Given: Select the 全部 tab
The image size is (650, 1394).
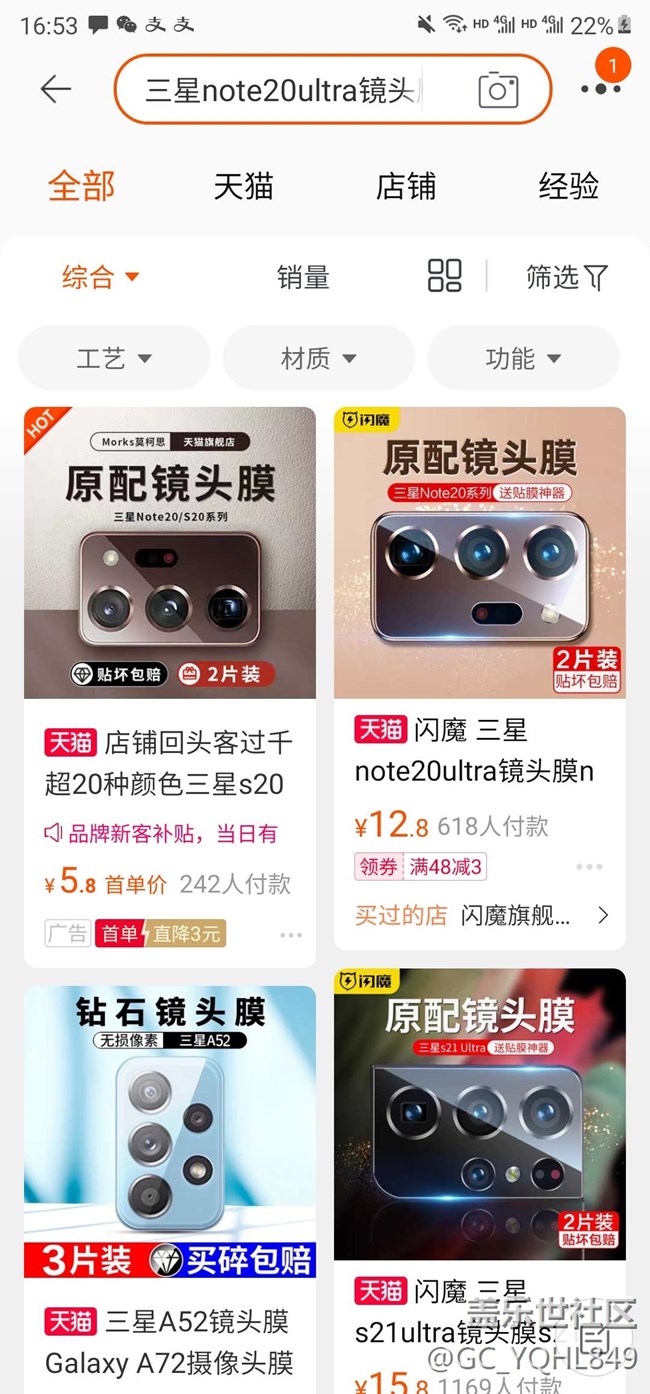Looking at the screenshot, I should coord(82,186).
